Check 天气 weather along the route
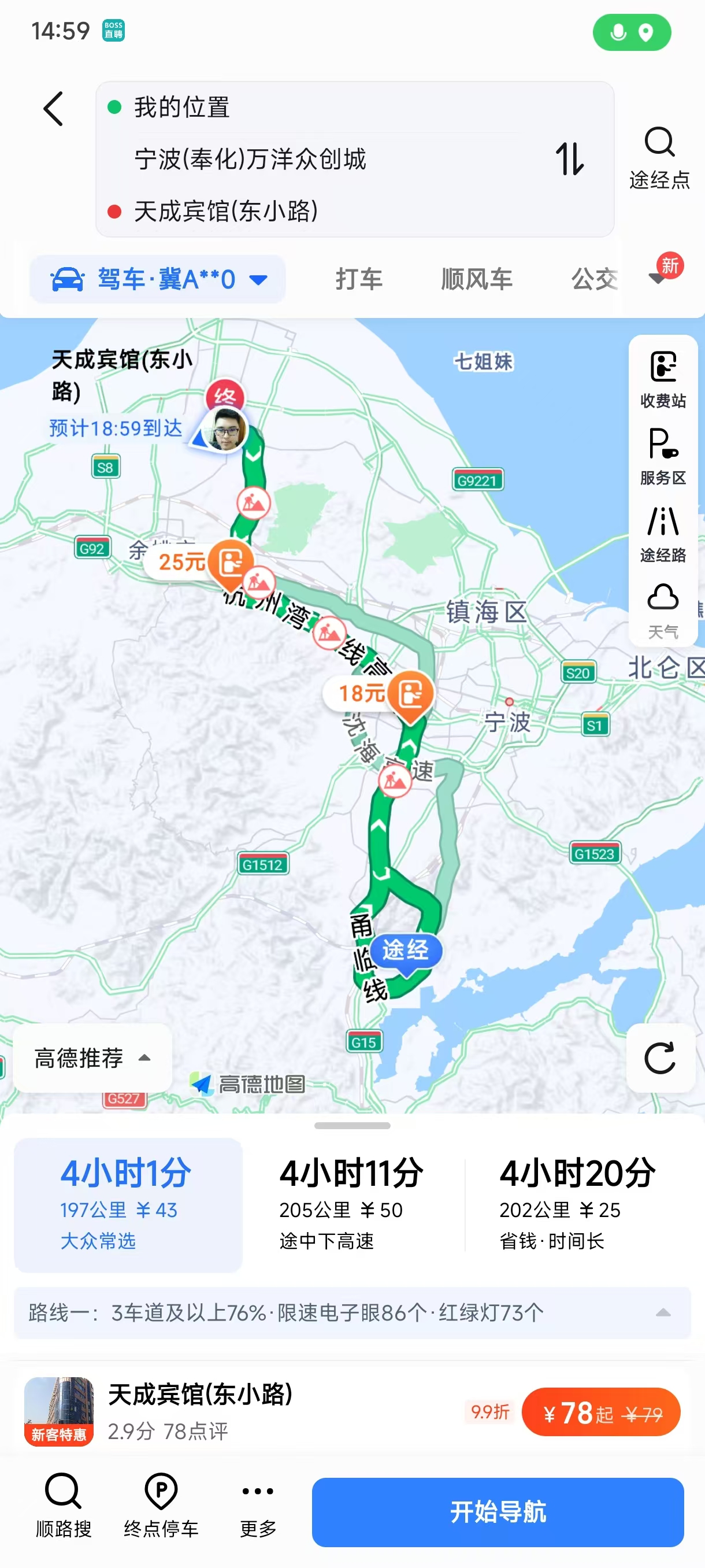This screenshot has width=705, height=1568. (x=662, y=611)
